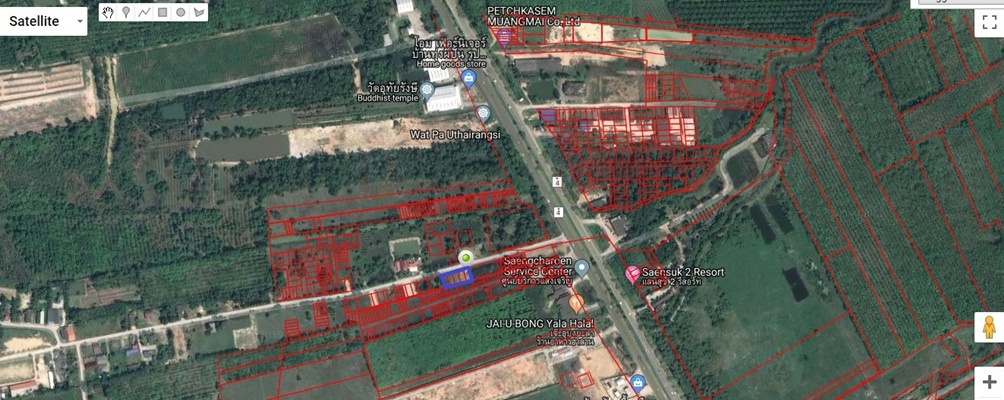Open the Saensuk 2 Resort map pin

[632, 273]
